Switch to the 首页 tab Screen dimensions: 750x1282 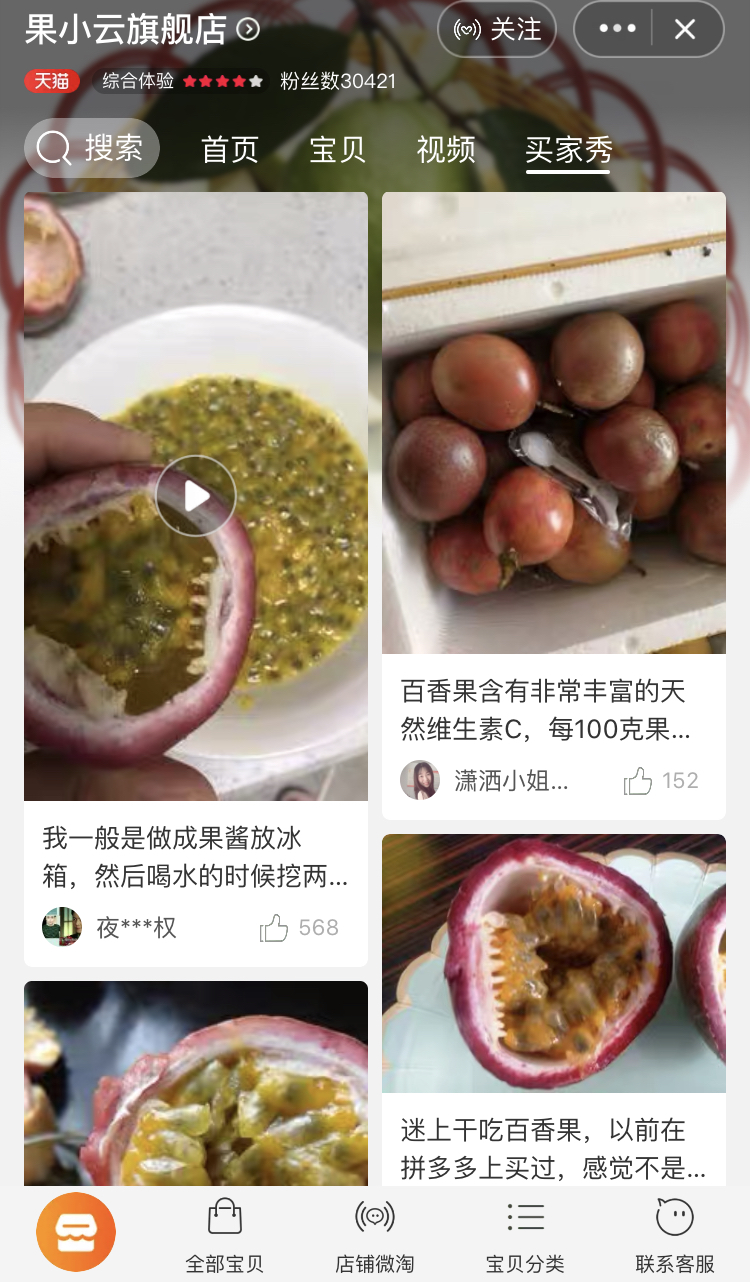230,150
